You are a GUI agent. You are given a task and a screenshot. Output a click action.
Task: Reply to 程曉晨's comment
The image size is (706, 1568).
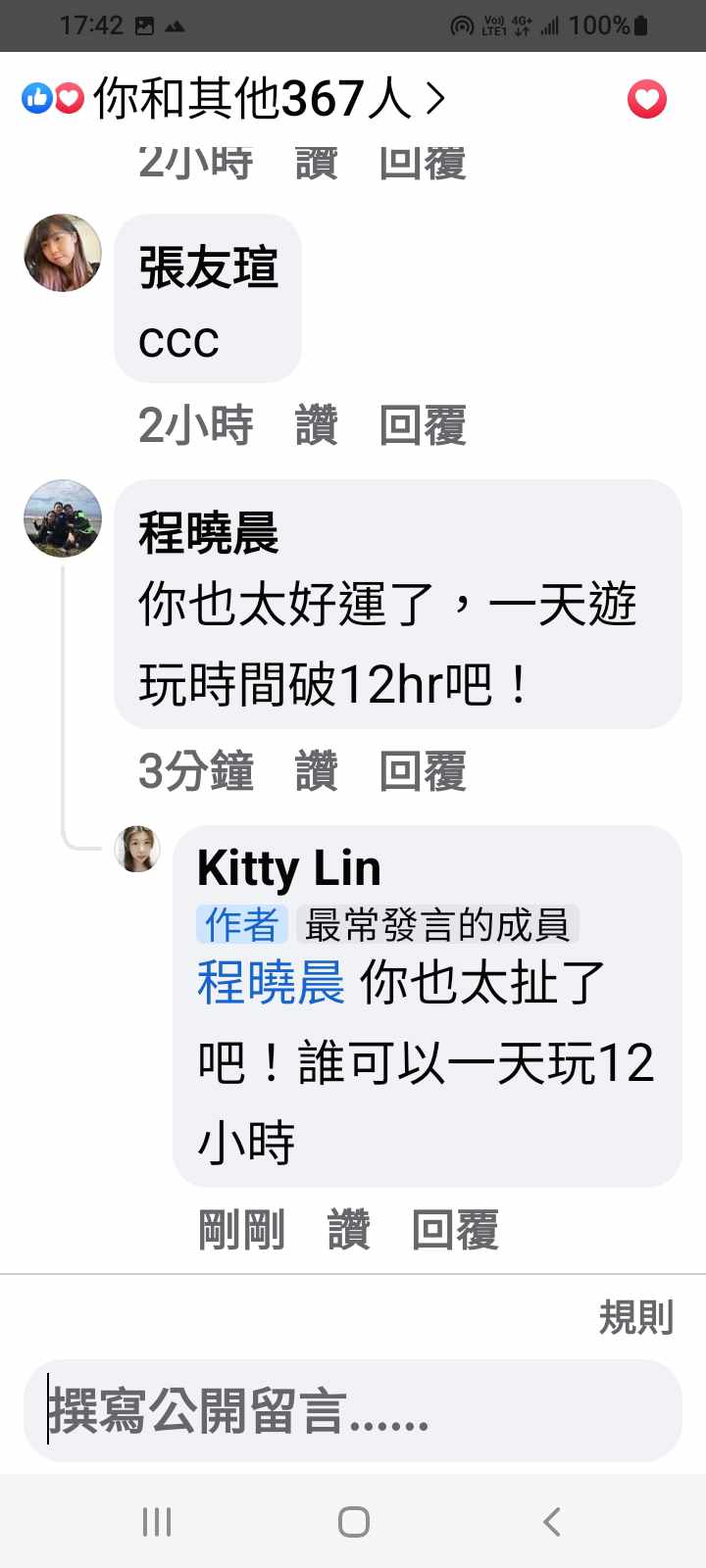click(422, 771)
